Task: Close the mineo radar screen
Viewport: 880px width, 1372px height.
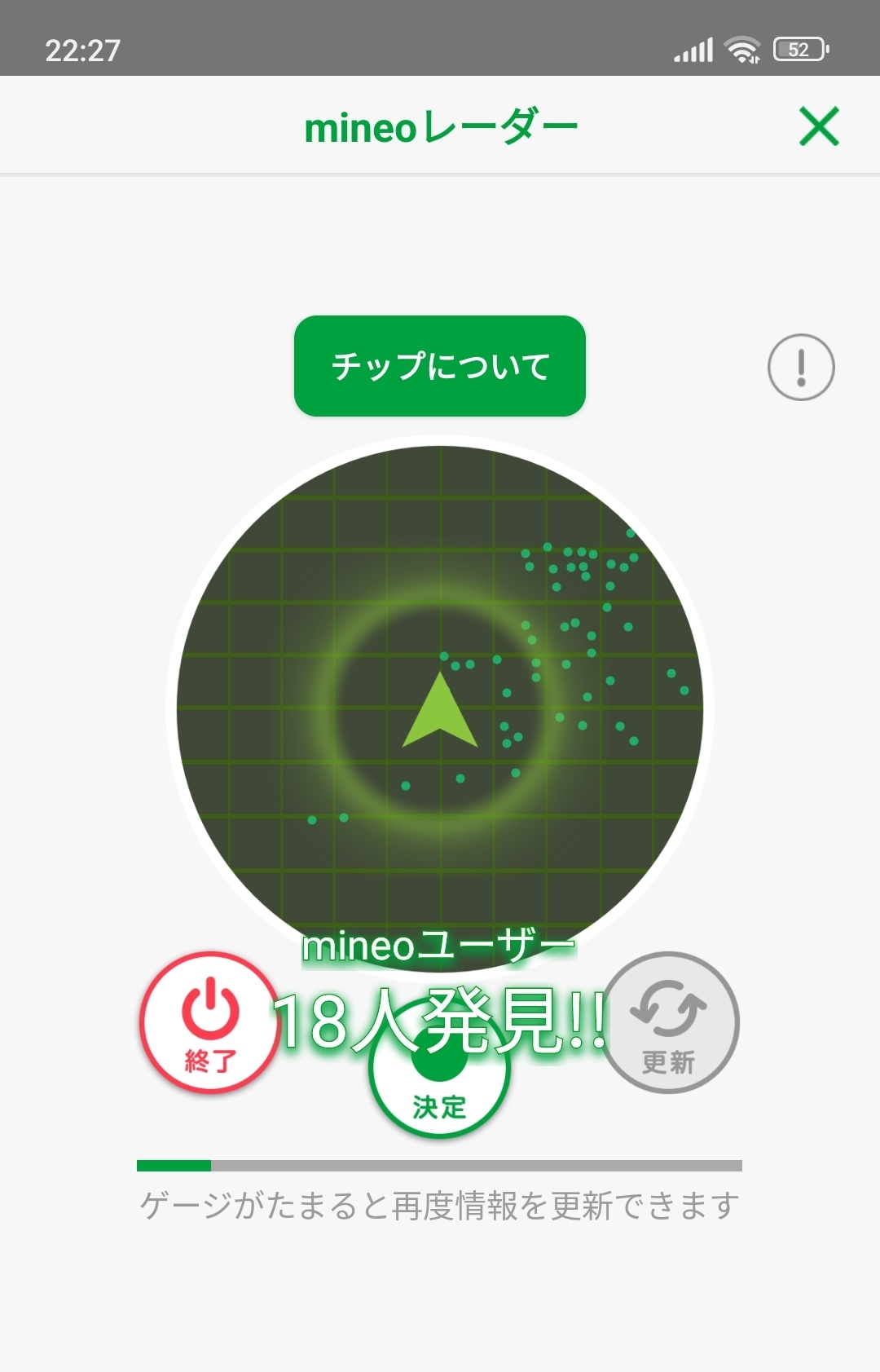Action: pos(818,126)
